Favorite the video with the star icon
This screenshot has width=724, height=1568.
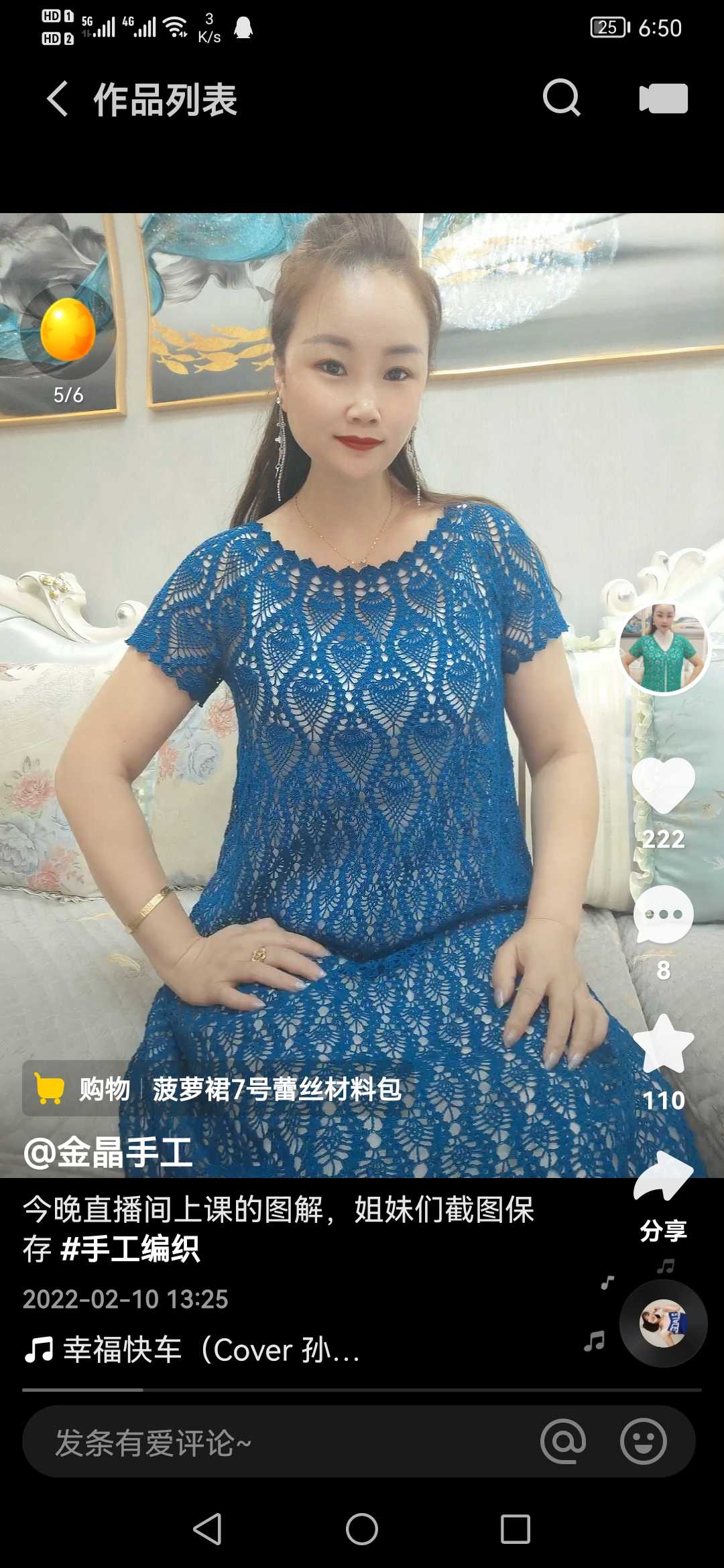[664, 1044]
